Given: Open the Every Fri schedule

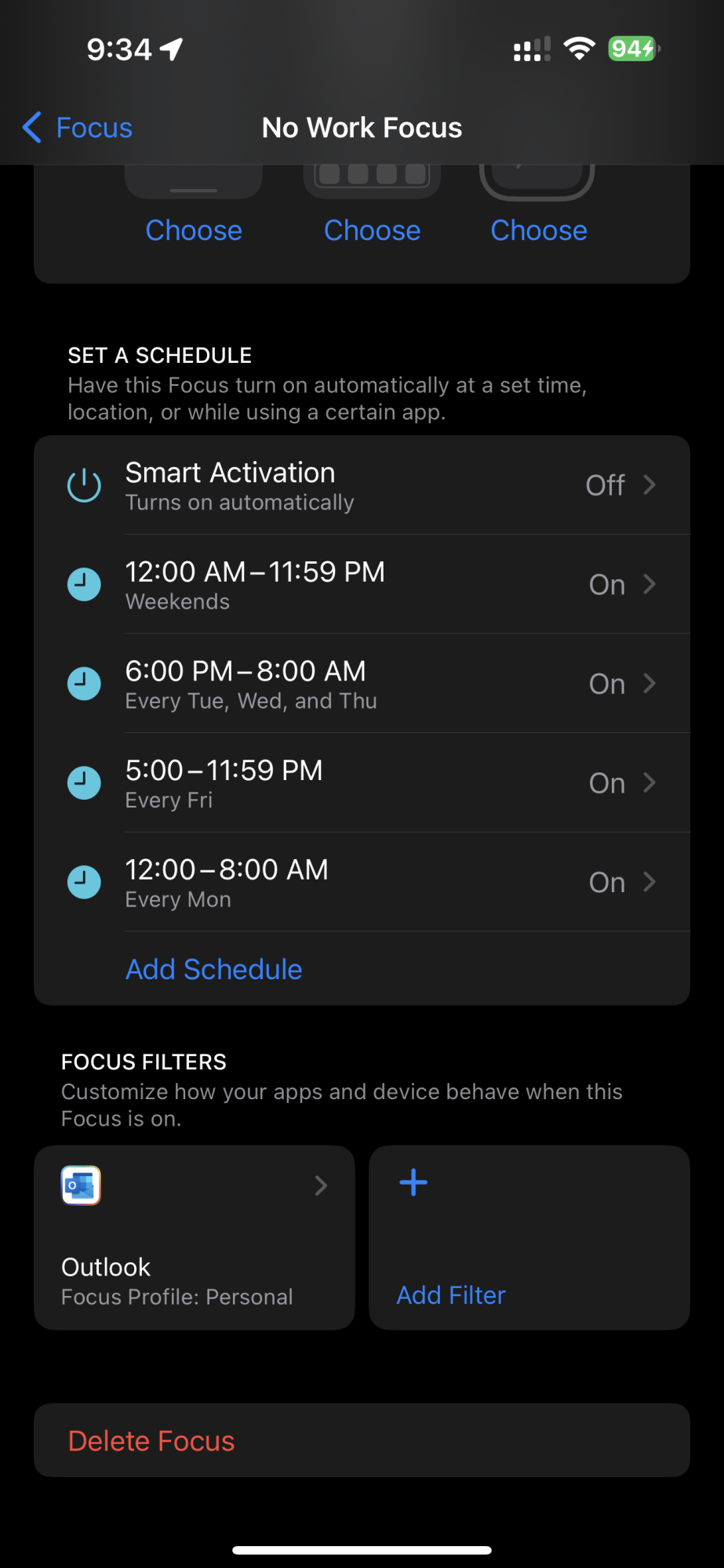Looking at the screenshot, I should click(x=362, y=783).
